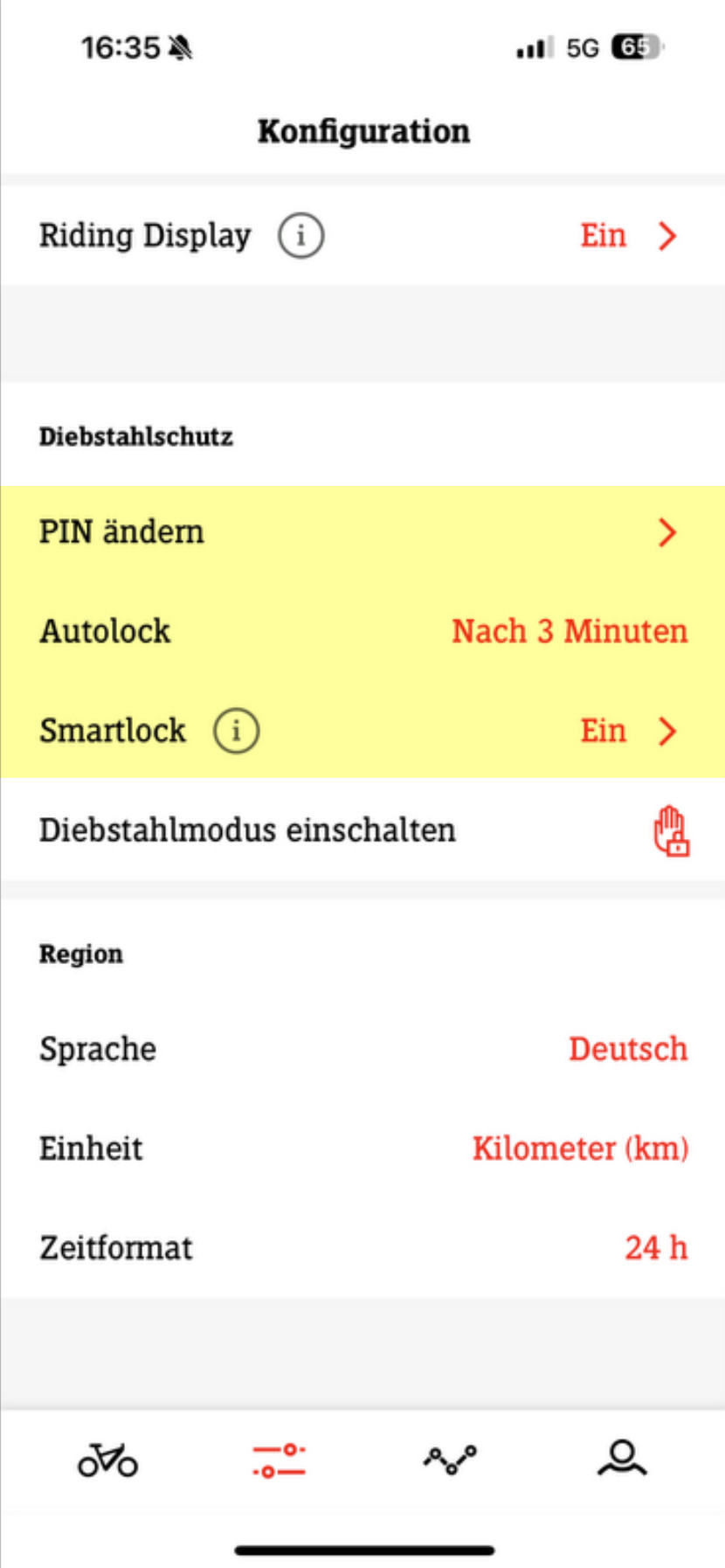Change the Zeitformat setting
Viewport: 725px width, 1568px height.
(x=655, y=1247)
